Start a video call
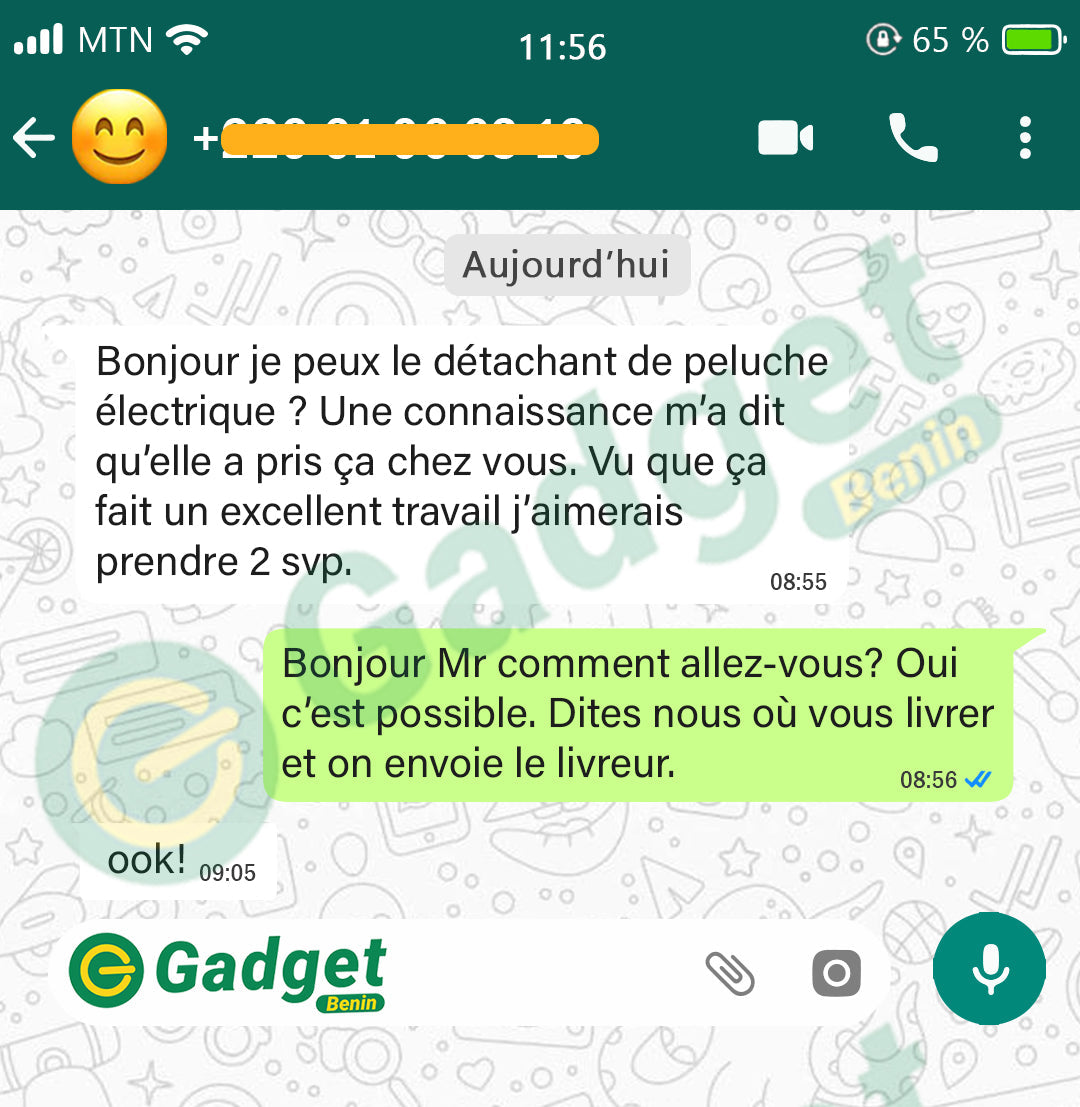Image resolution: width=1080 pixels, height=1107 pixels. pos(785,138)
